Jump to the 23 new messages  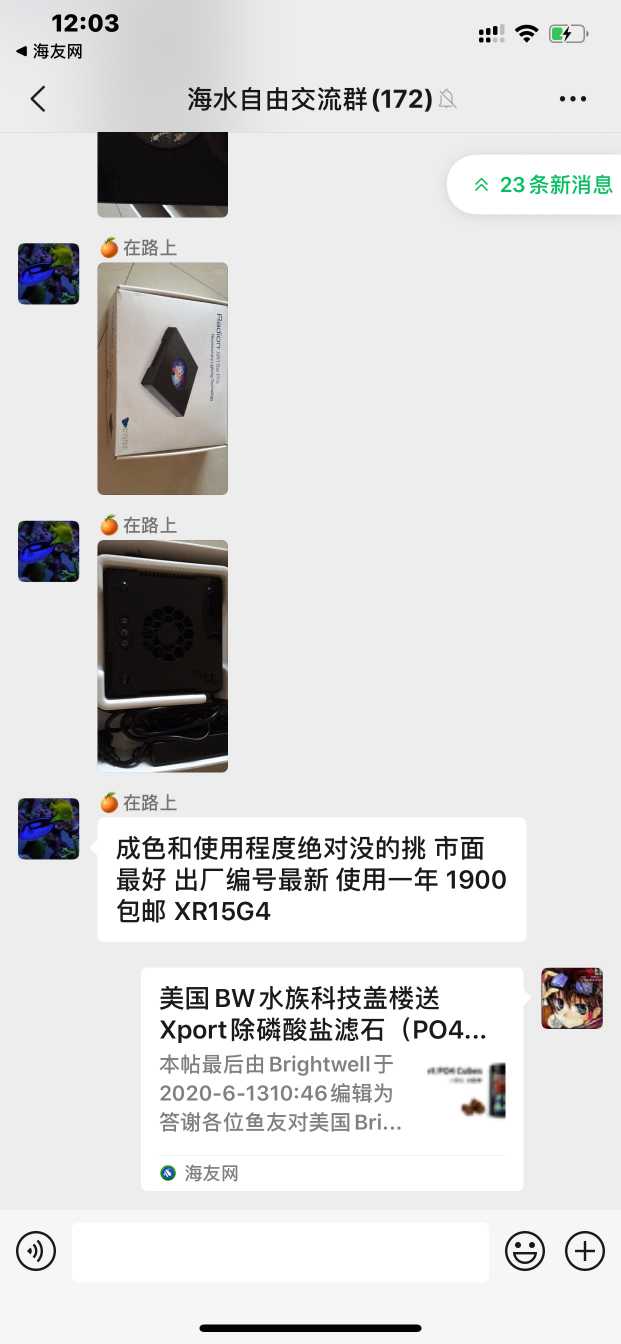[x=543, y=185]
